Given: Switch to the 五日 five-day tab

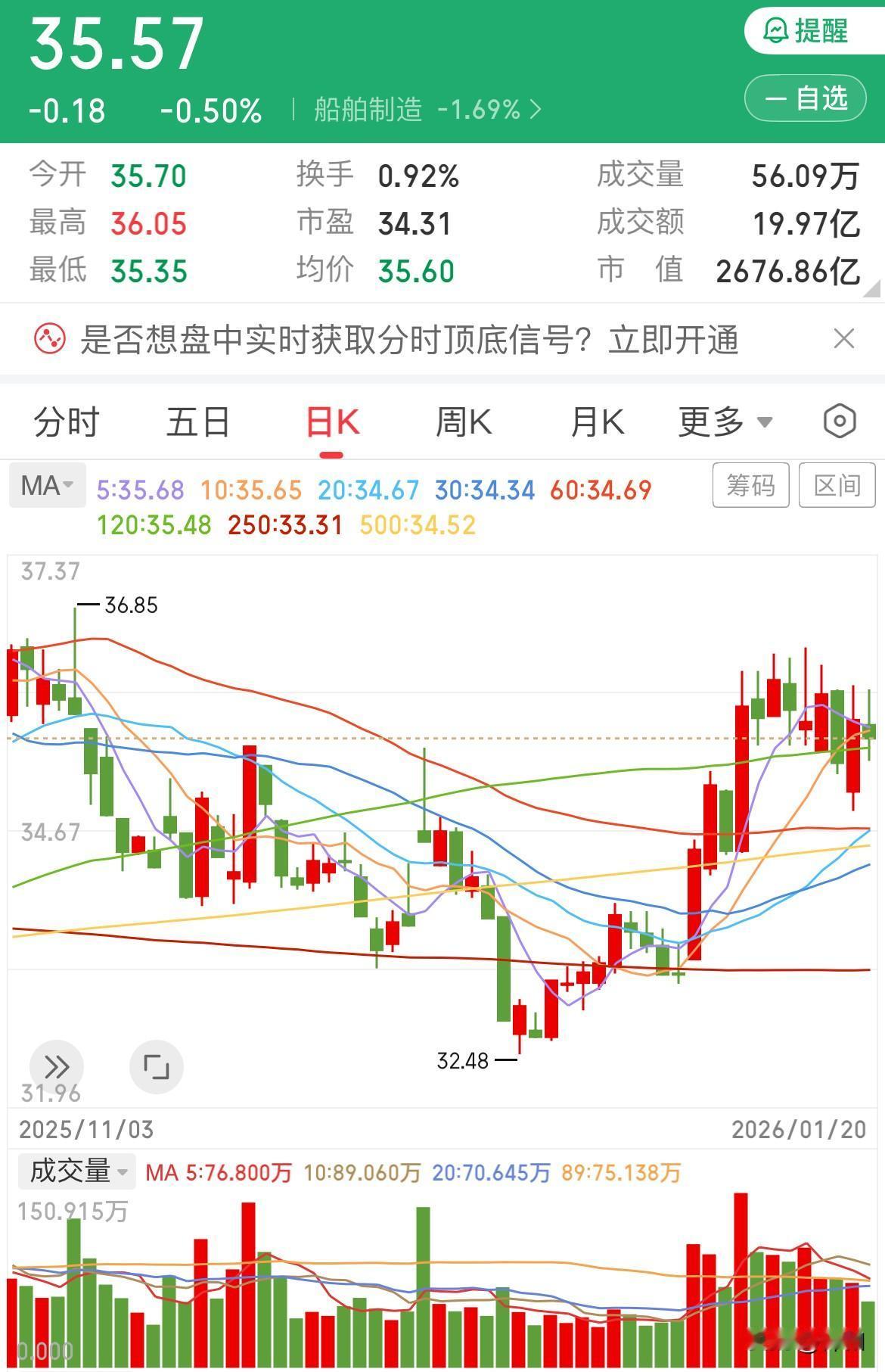Looking at the screenshot, I should (x=198, y=422).
